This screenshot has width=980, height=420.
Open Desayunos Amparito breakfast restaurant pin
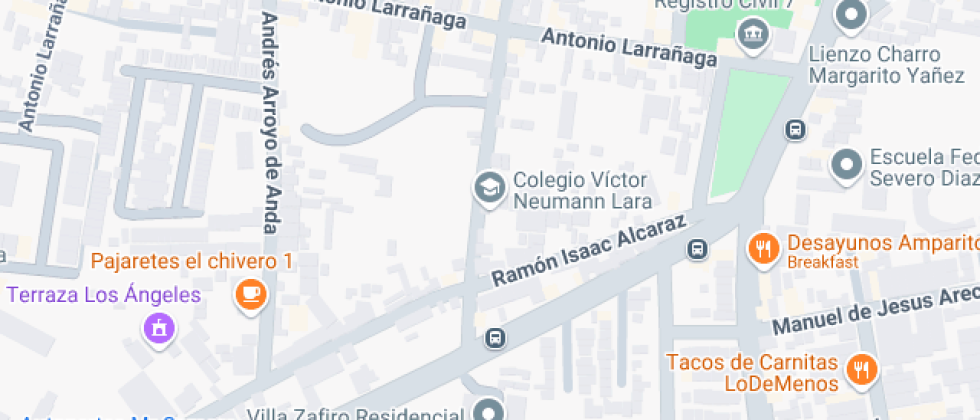click(764, 247)
